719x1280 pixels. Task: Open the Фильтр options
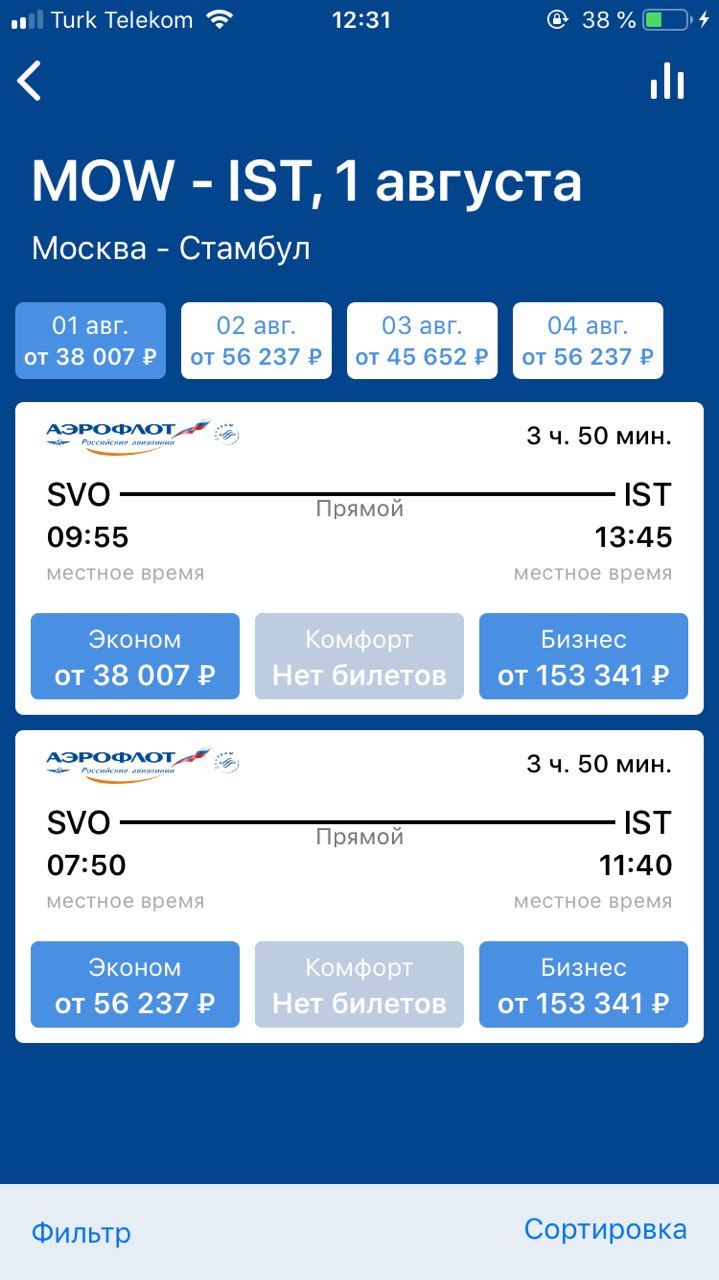81,1232
